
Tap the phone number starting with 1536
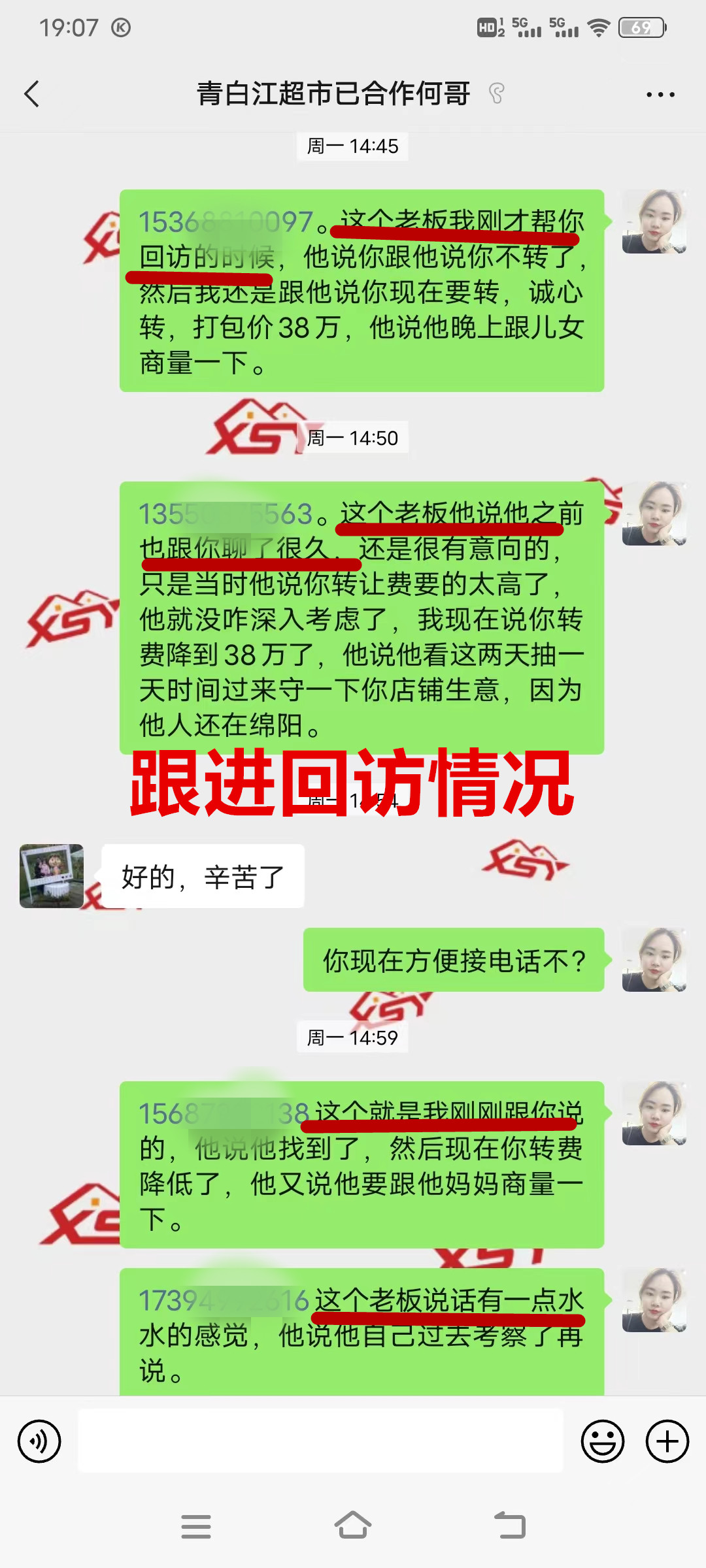coord(226,222)
